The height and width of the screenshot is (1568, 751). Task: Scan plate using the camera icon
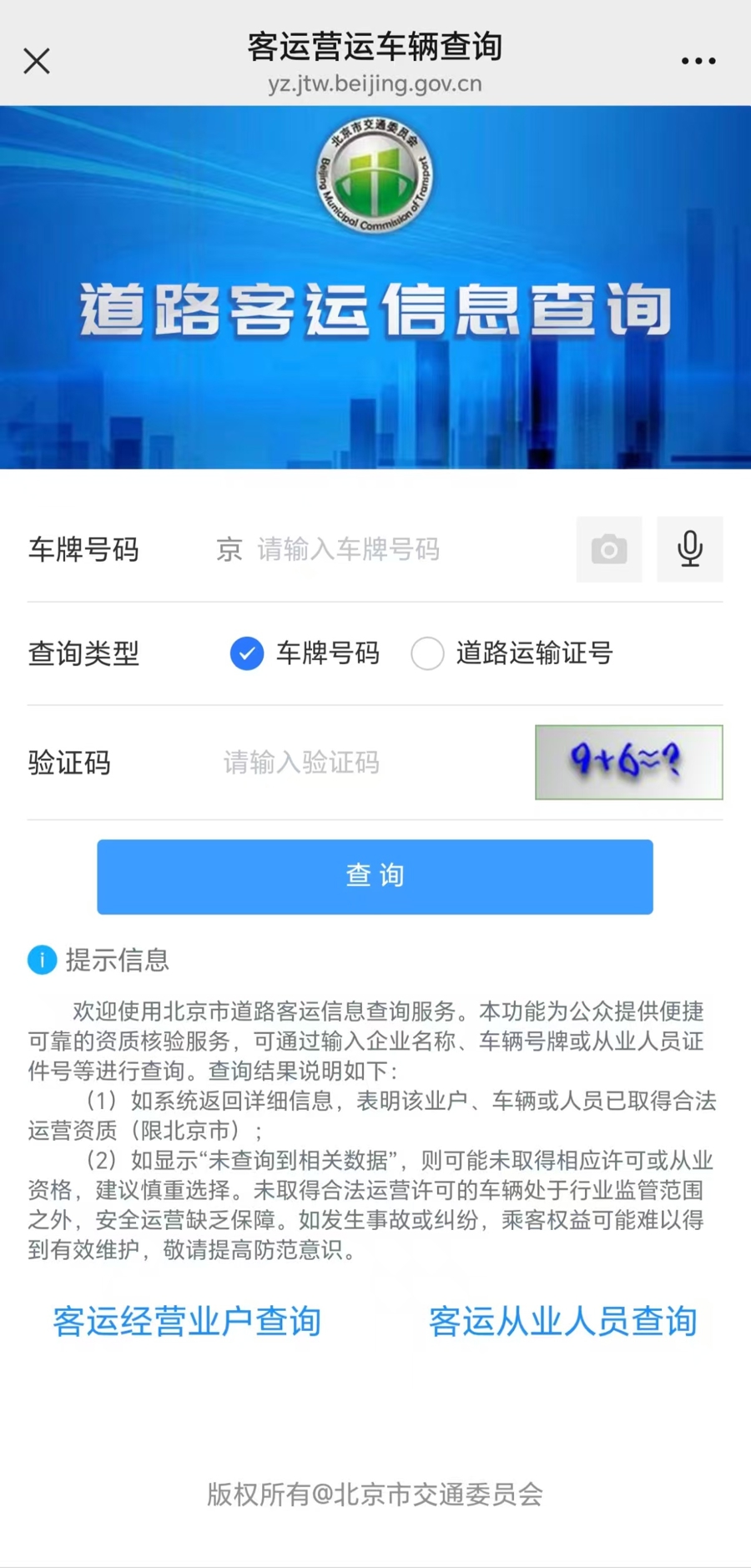(609, 549)
